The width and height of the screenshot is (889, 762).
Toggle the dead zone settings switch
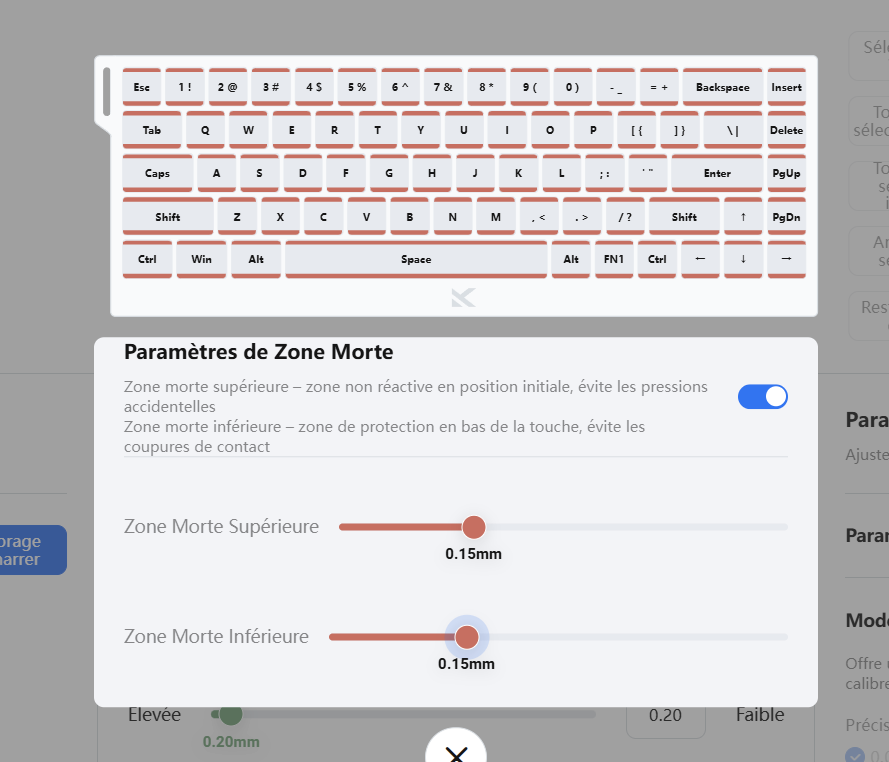coord(763,397)
